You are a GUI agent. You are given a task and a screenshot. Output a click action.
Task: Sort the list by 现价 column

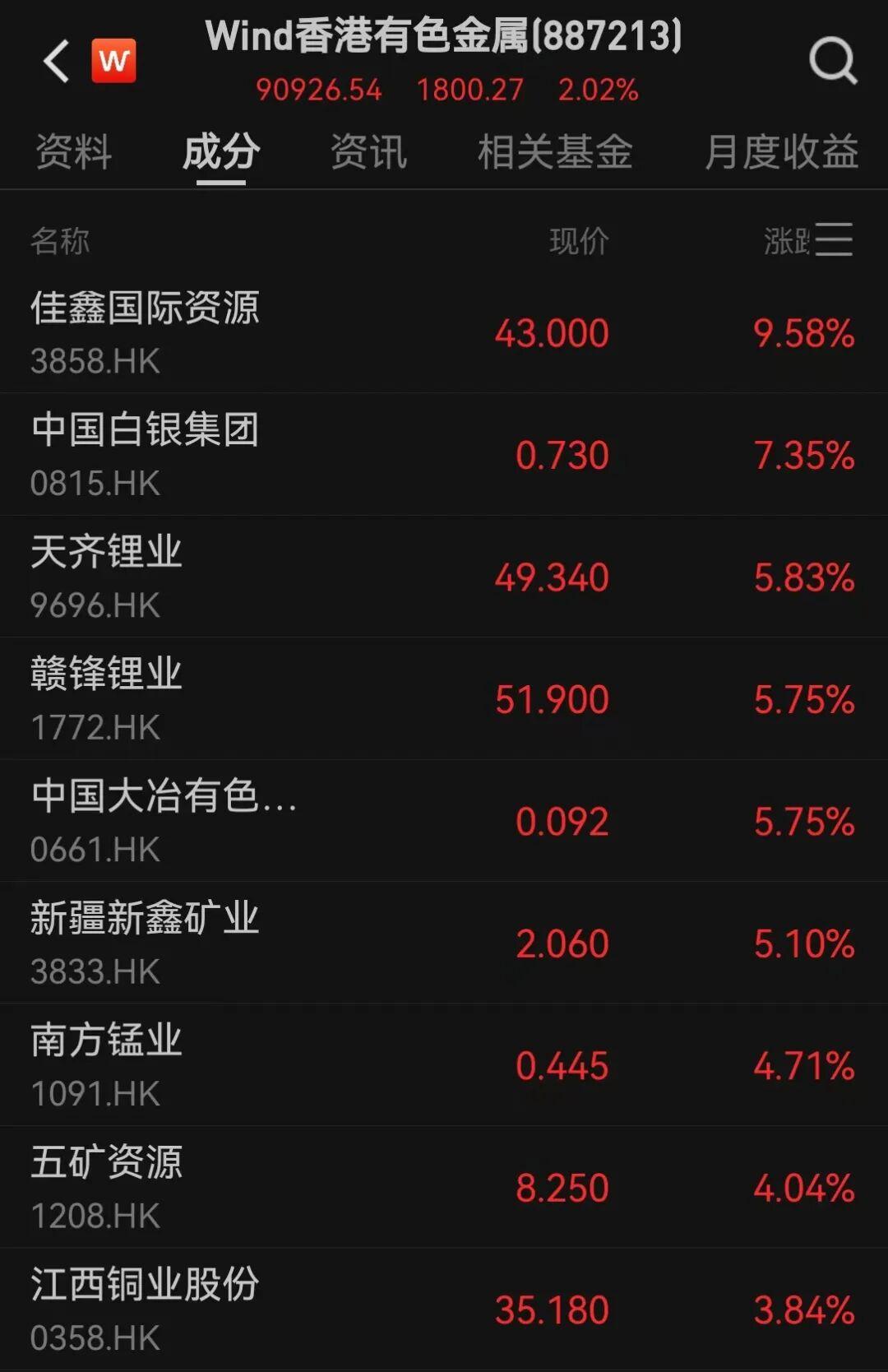tap(579, 241)
